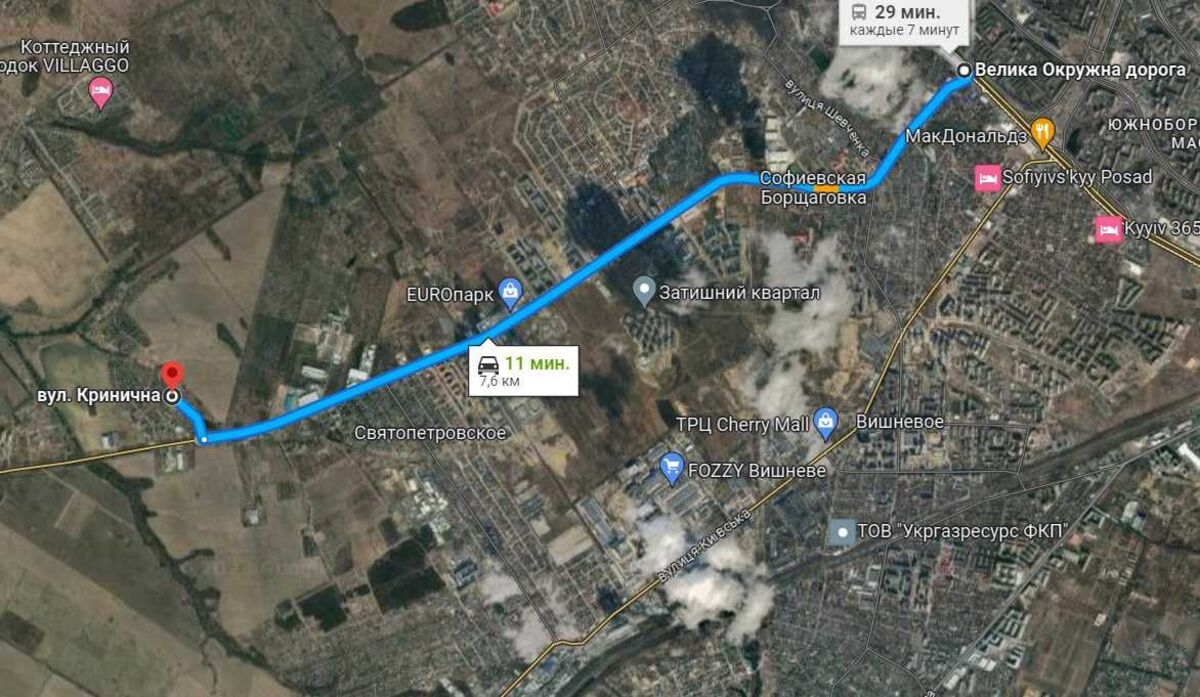
Task: Tap the Велика Окружна дорога start point
Action: (964, 70)
